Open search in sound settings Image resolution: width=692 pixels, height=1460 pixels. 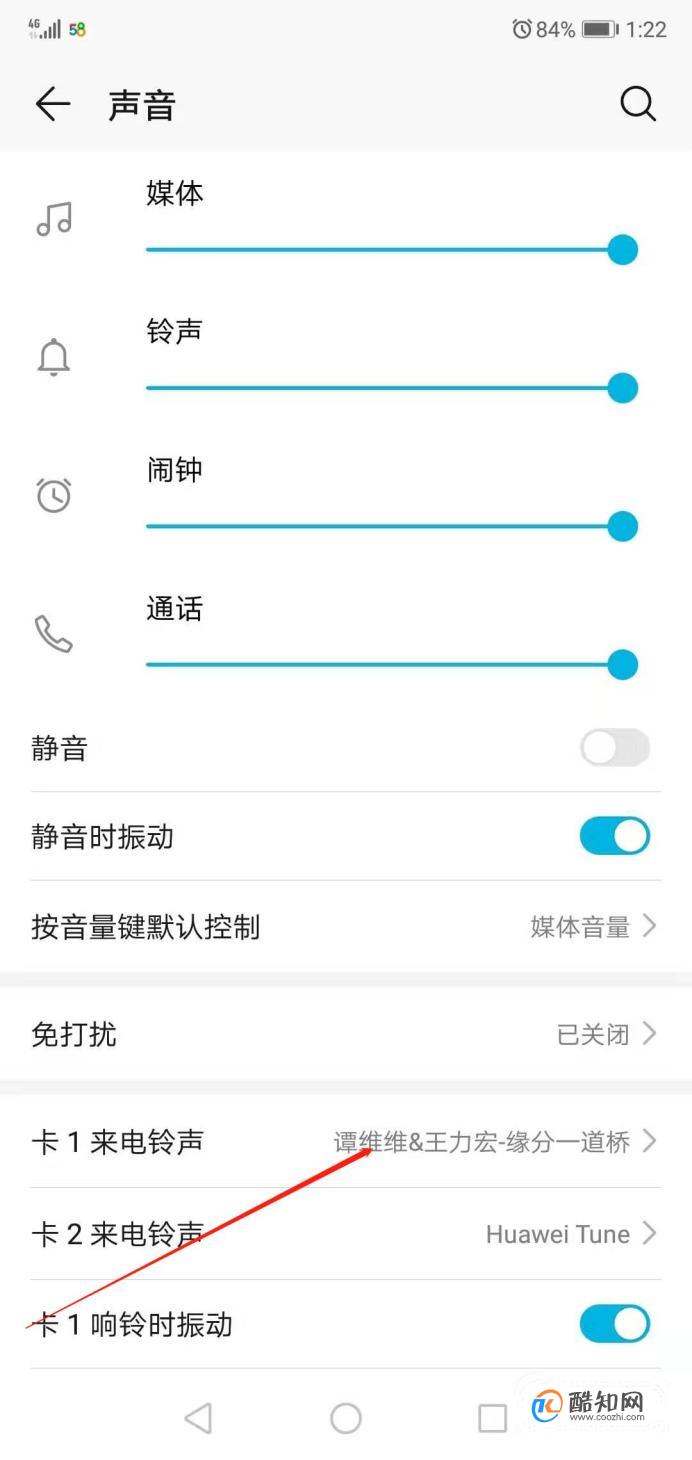[637, 104]
